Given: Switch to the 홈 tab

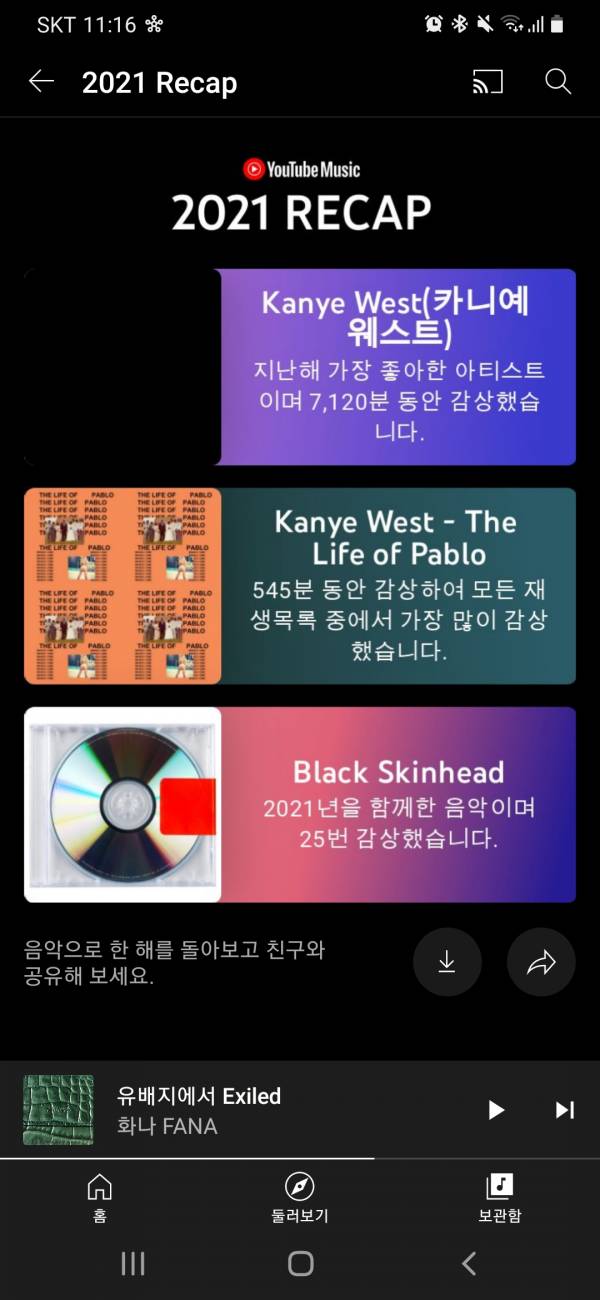Looking at the screenshot, I should [x=100, y=1198].
